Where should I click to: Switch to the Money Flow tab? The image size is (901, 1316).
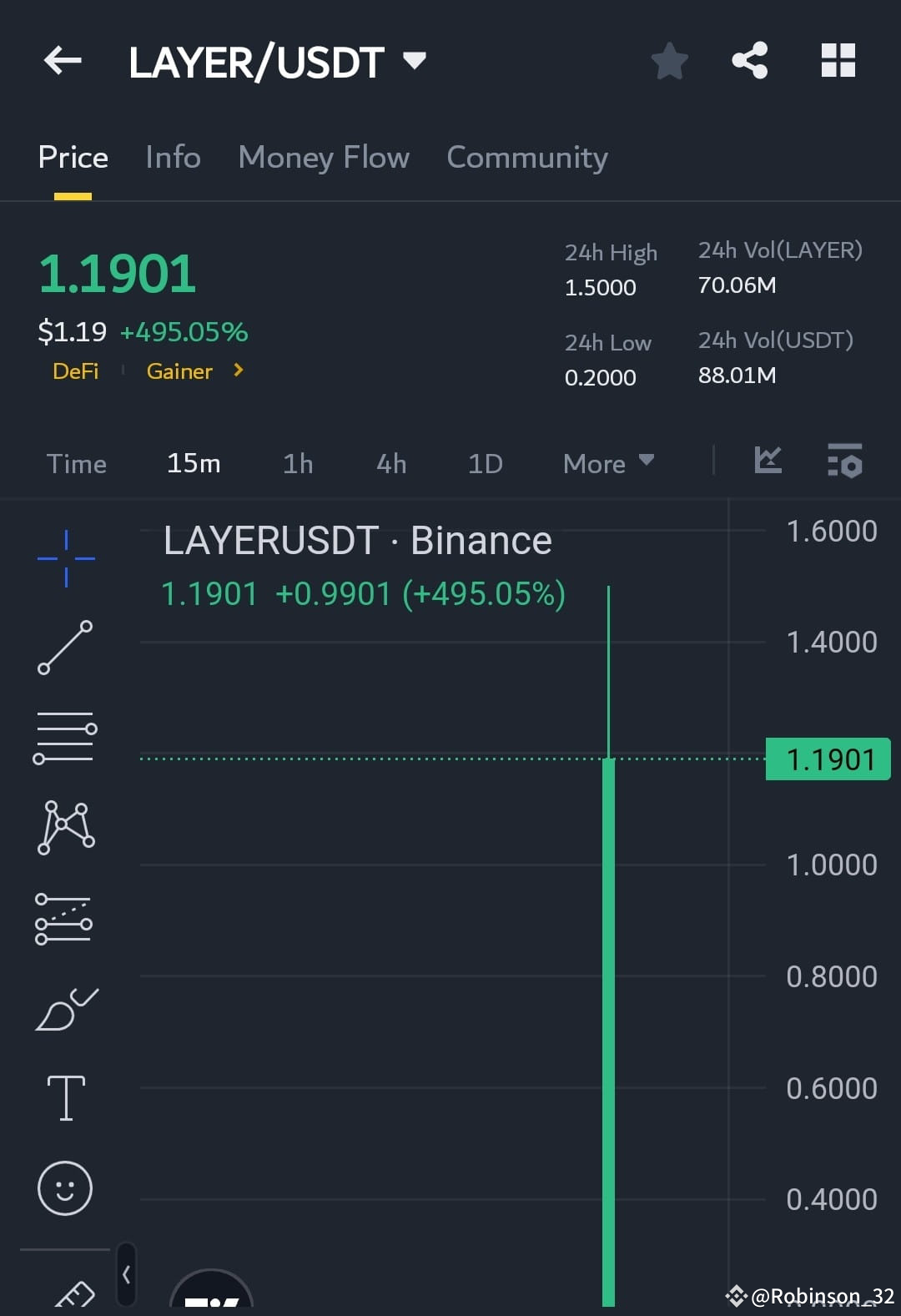pos(324,157)
